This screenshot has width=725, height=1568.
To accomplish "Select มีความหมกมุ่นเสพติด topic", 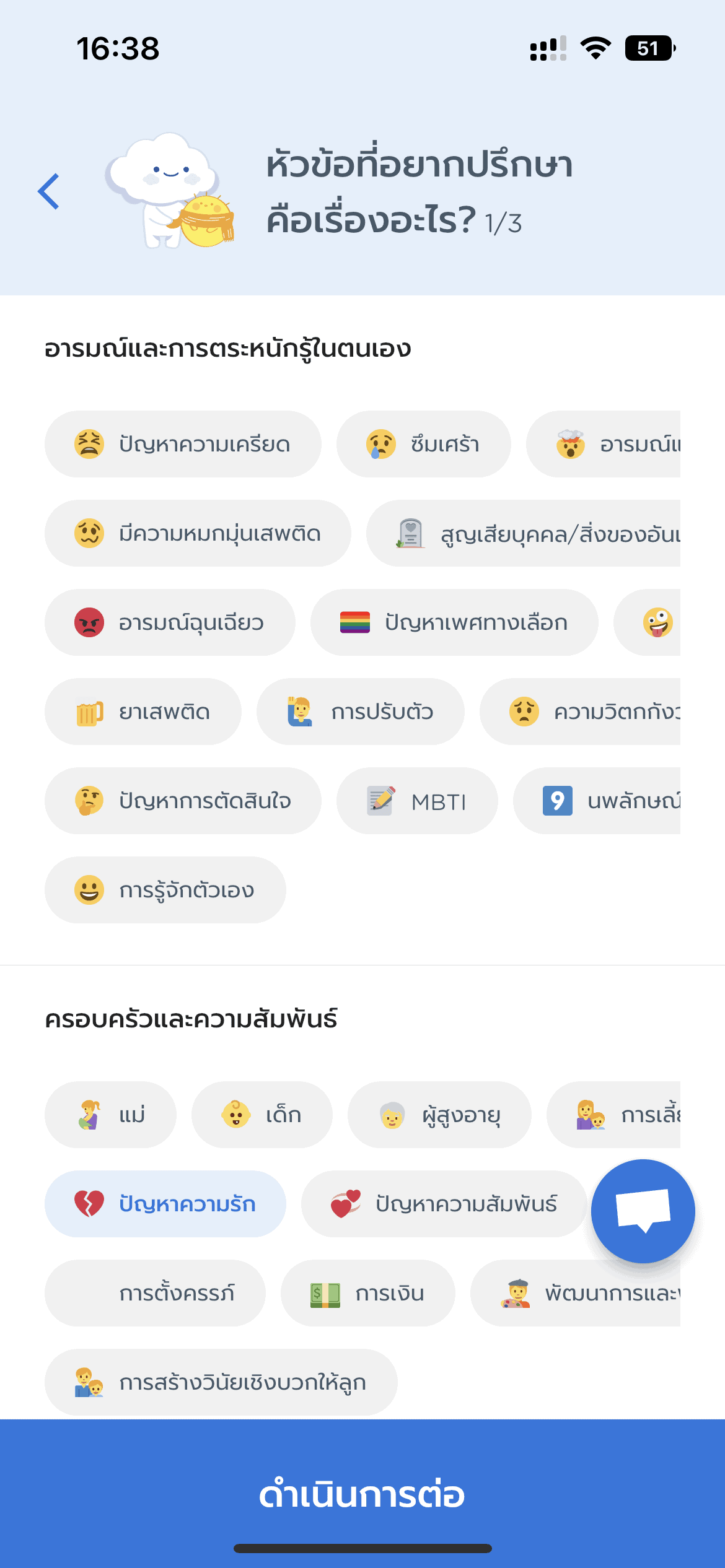I will coord(198,533).
